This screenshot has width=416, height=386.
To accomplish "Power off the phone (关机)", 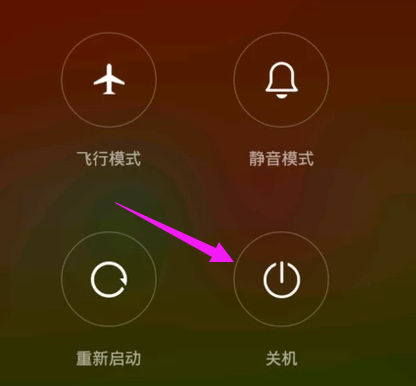I will pyautogui.click(x=281, y=279).
